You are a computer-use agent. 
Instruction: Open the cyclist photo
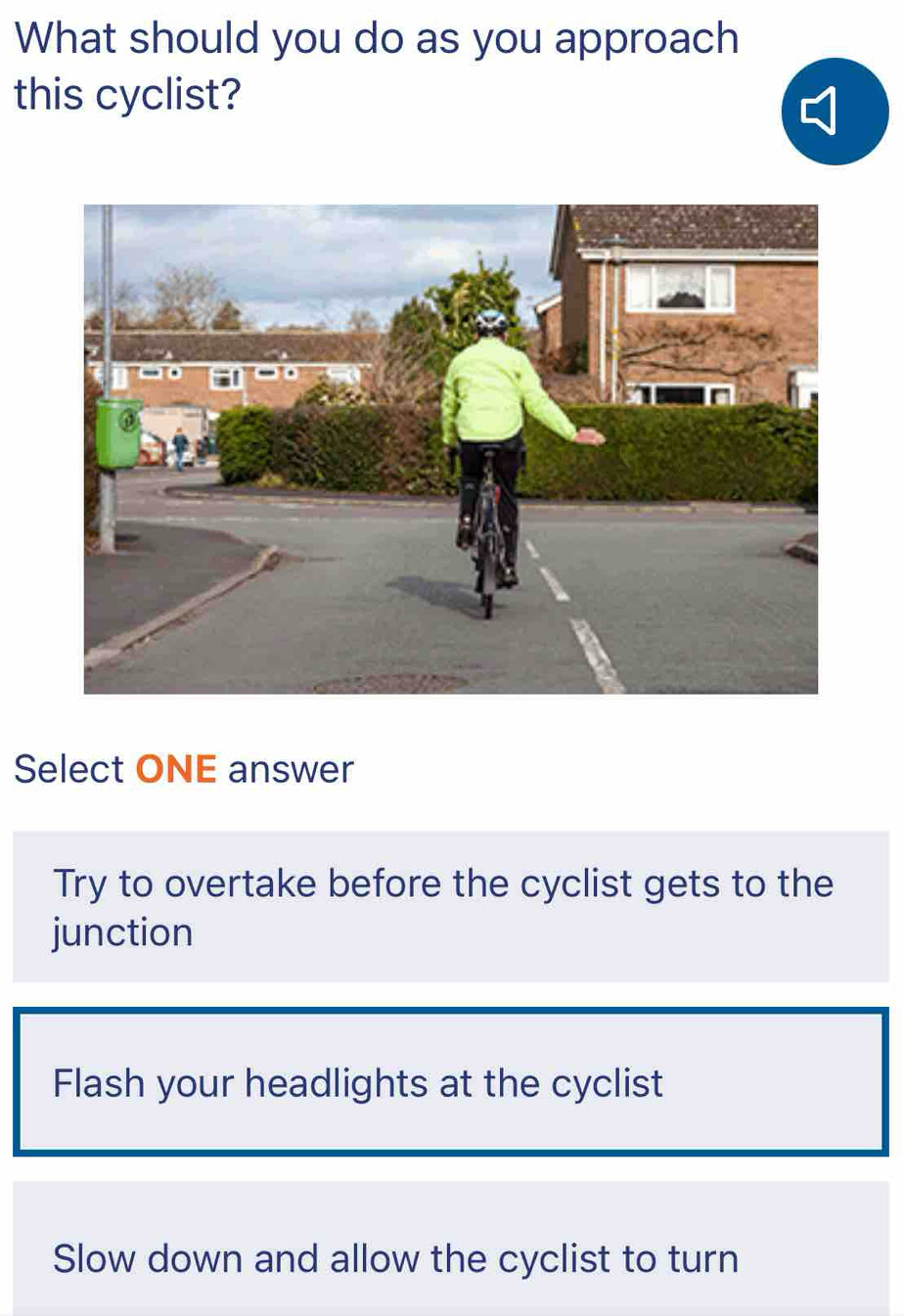click(x=450, y=449)
